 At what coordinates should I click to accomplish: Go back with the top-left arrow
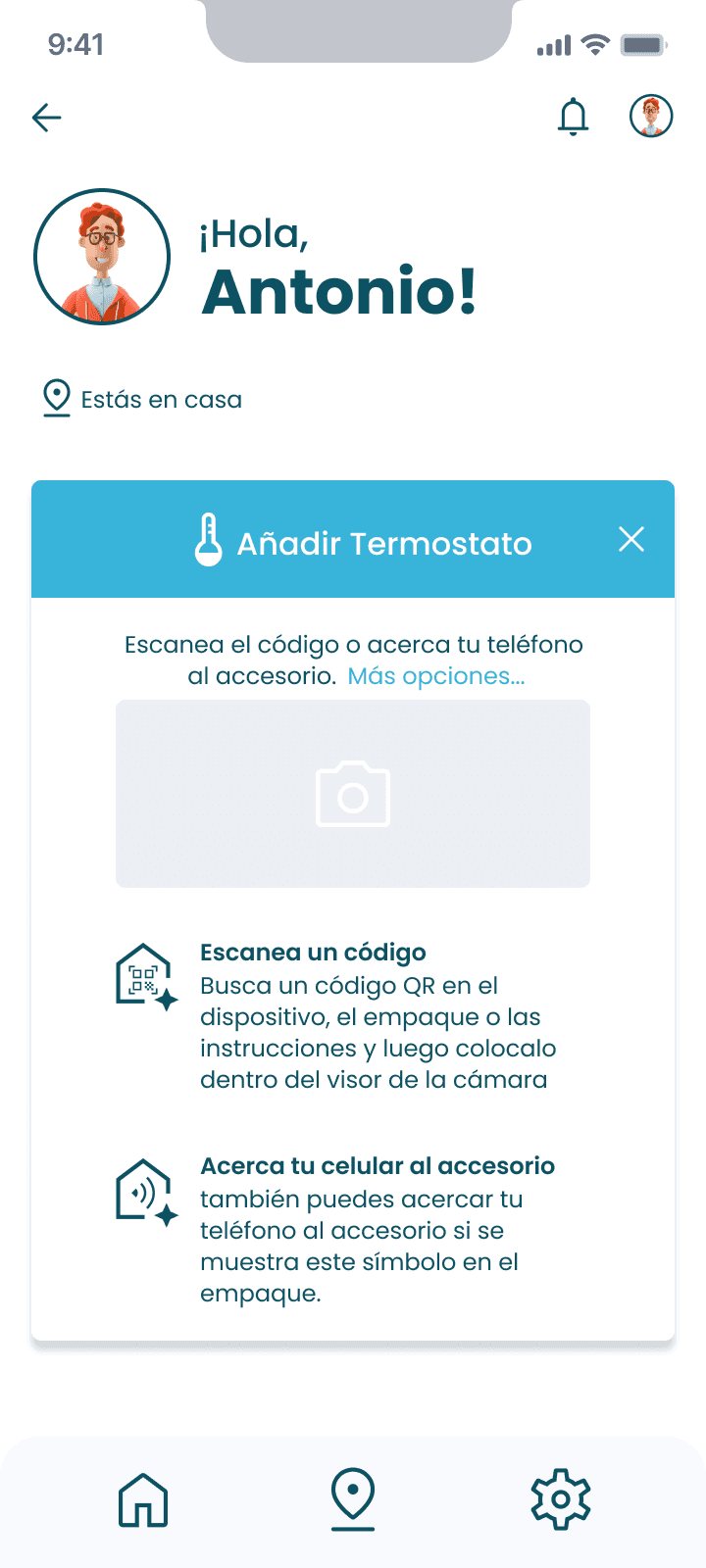click(x=47, y=118)
